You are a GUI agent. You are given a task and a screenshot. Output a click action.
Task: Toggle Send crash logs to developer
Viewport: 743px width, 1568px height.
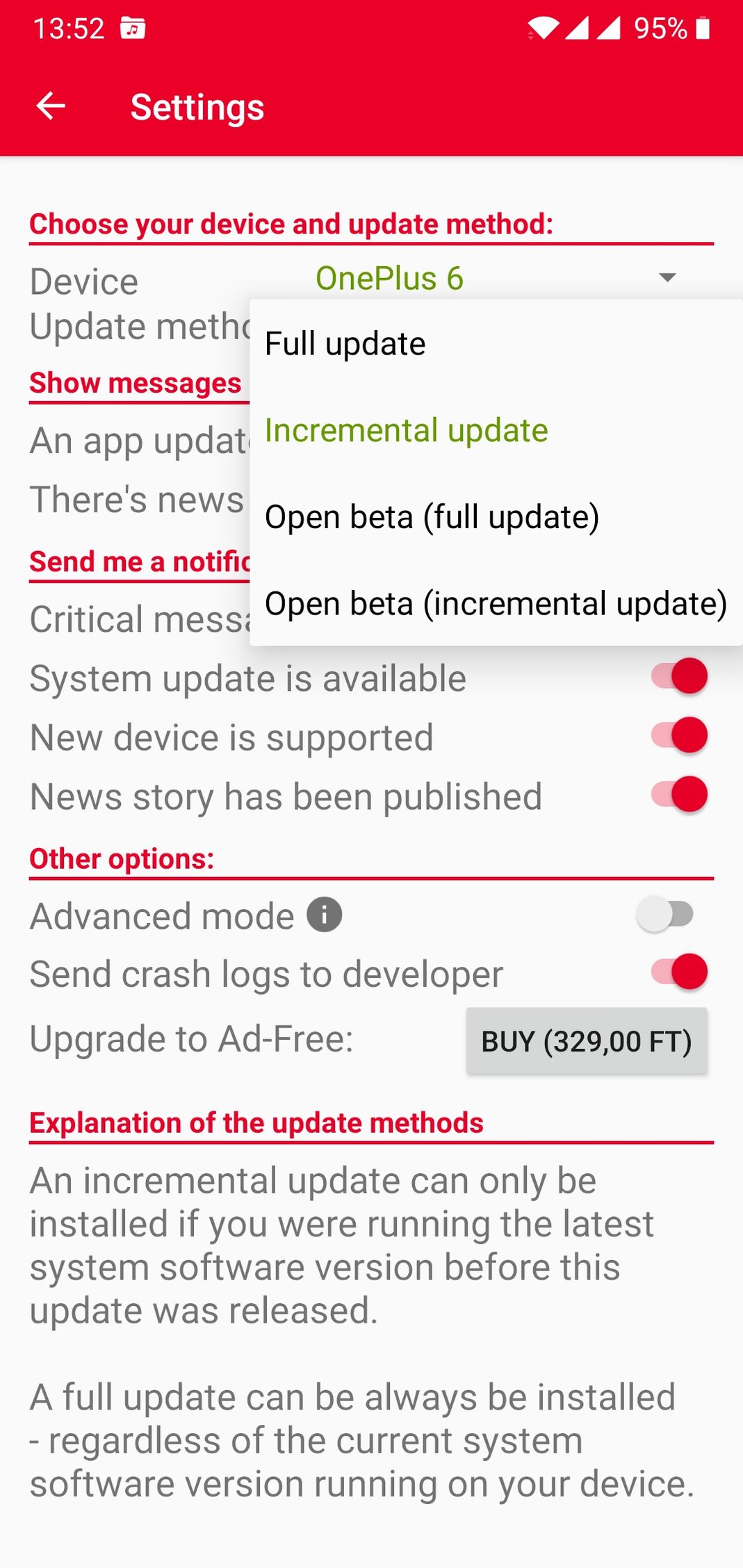tap(679, 972)
